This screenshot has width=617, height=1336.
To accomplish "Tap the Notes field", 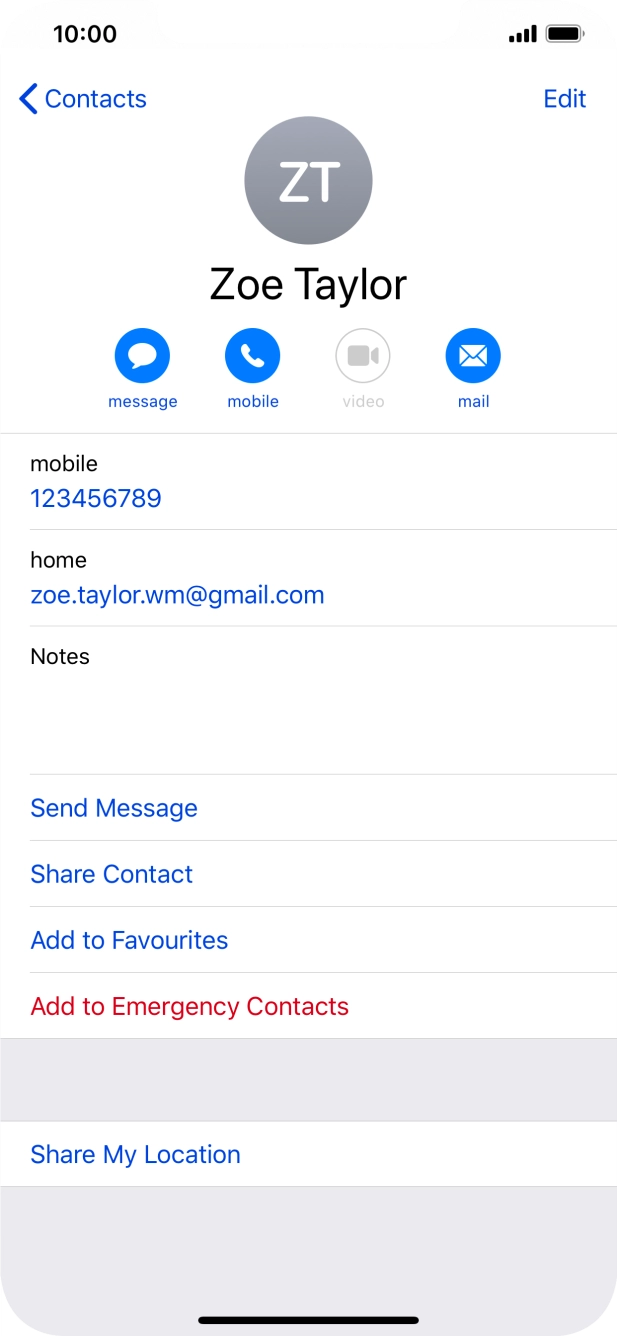I will (308, 700).
